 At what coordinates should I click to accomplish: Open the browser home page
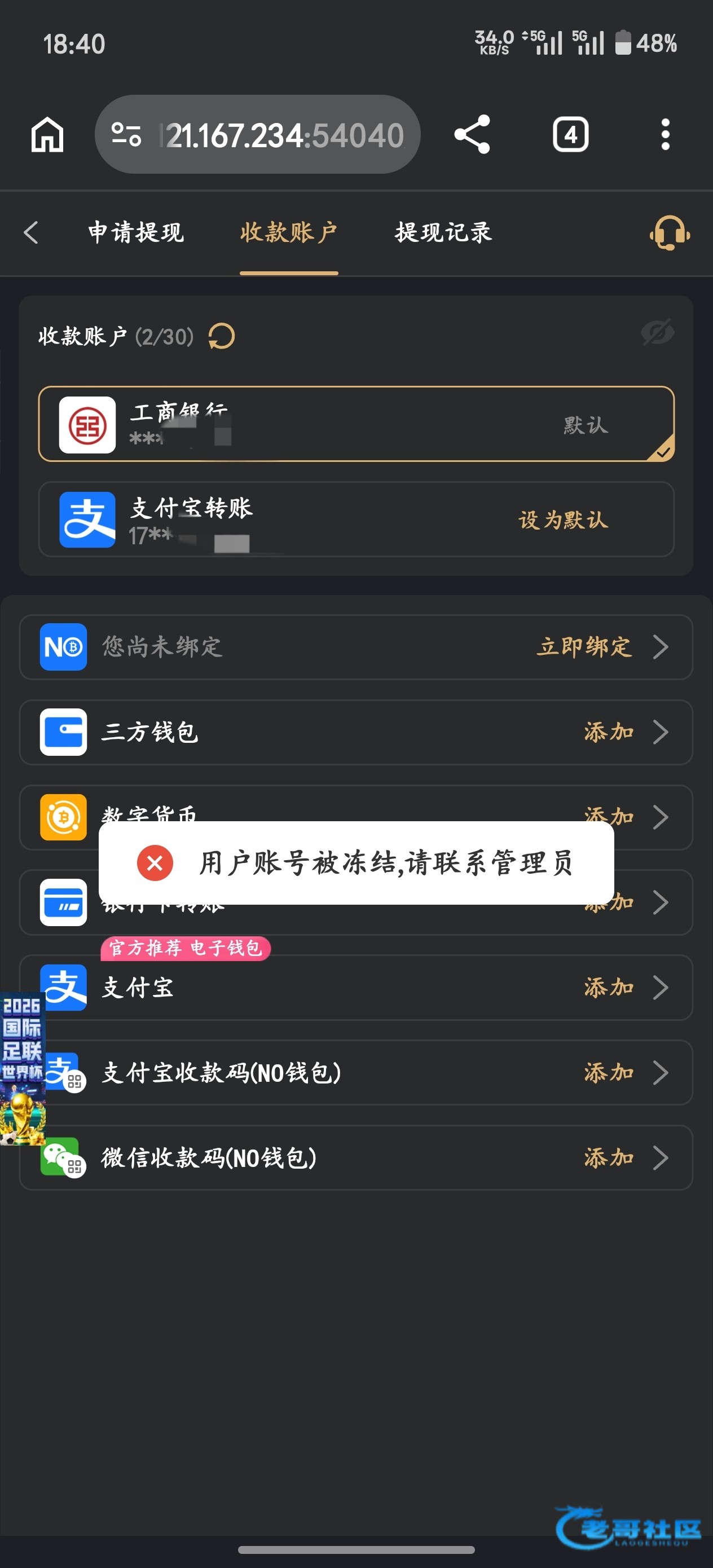[x=47, y=135]
